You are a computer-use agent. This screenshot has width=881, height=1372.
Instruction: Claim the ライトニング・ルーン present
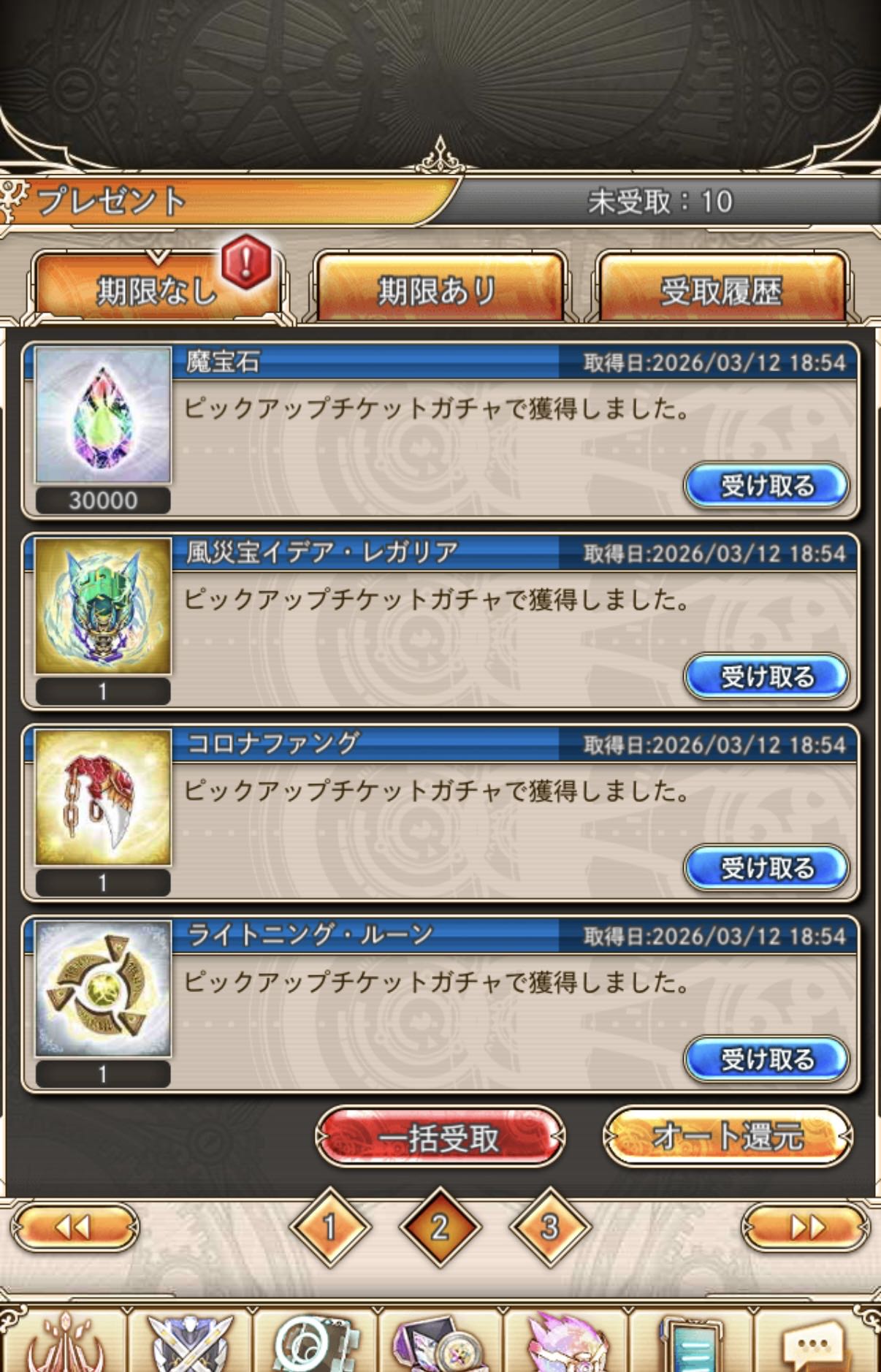click(x=767, y=1059)
